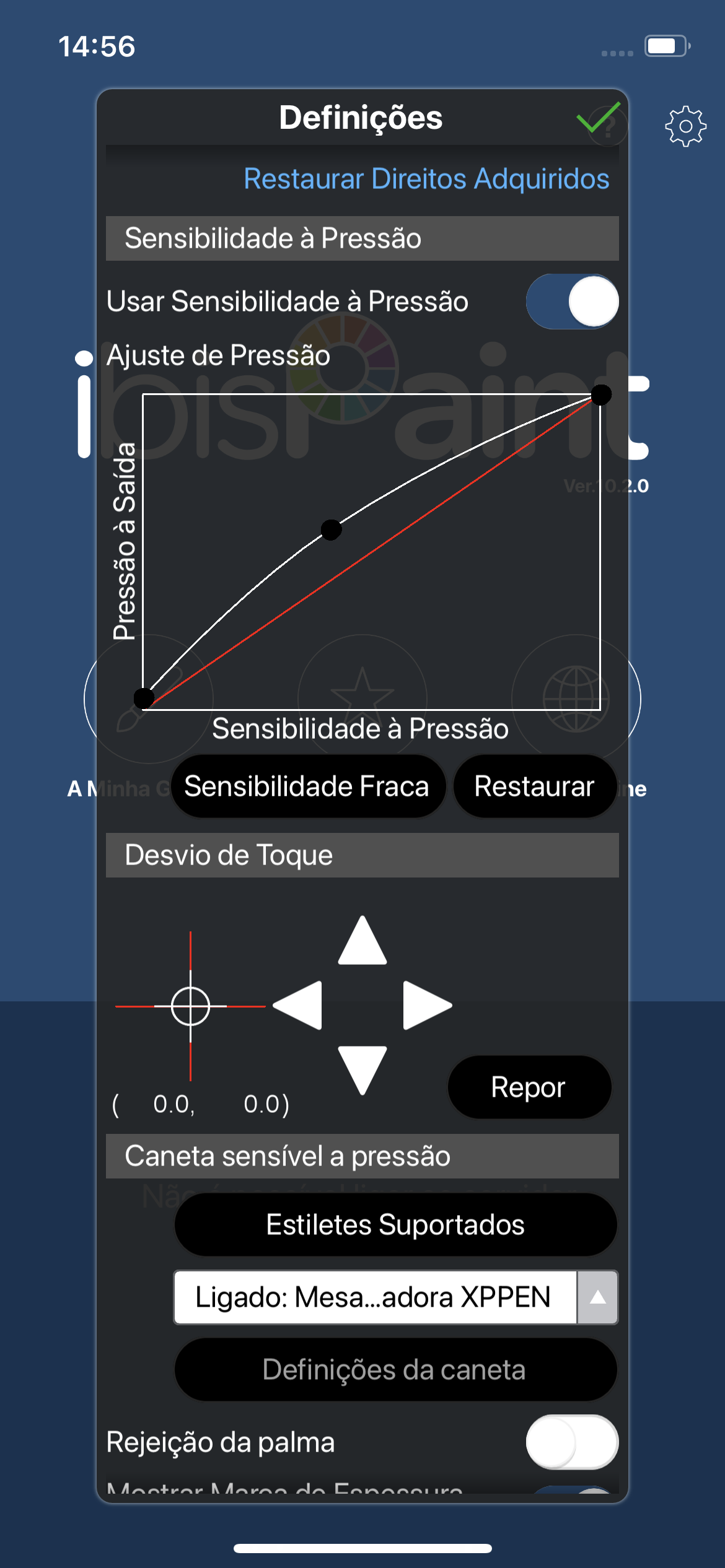Tap the middle control point on pressure curve
The height and width of the screenshot is (1568, 725).
332,529
